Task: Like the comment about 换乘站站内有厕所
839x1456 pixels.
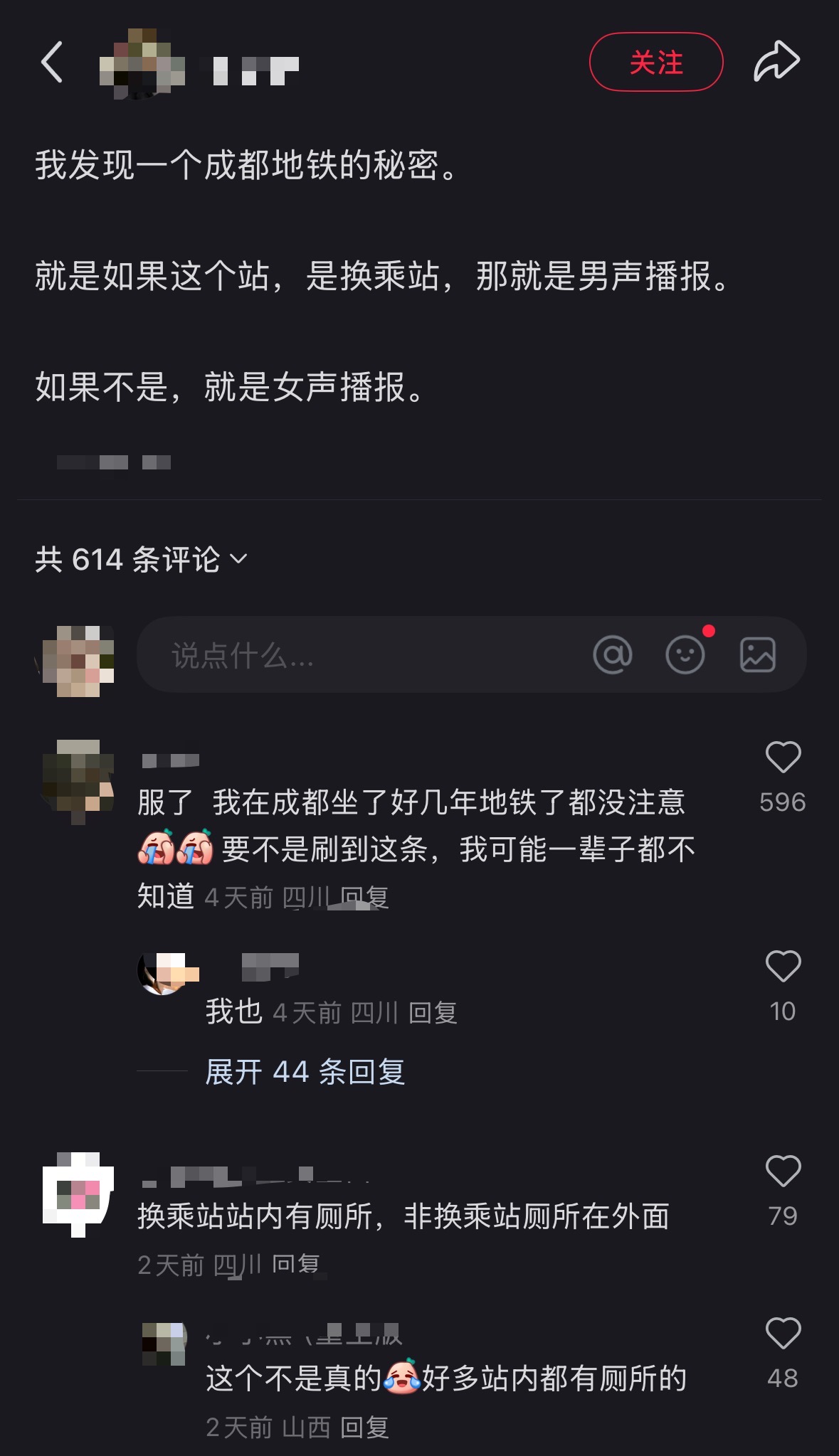Action: pyautogui.click(x=783, y=1171)
